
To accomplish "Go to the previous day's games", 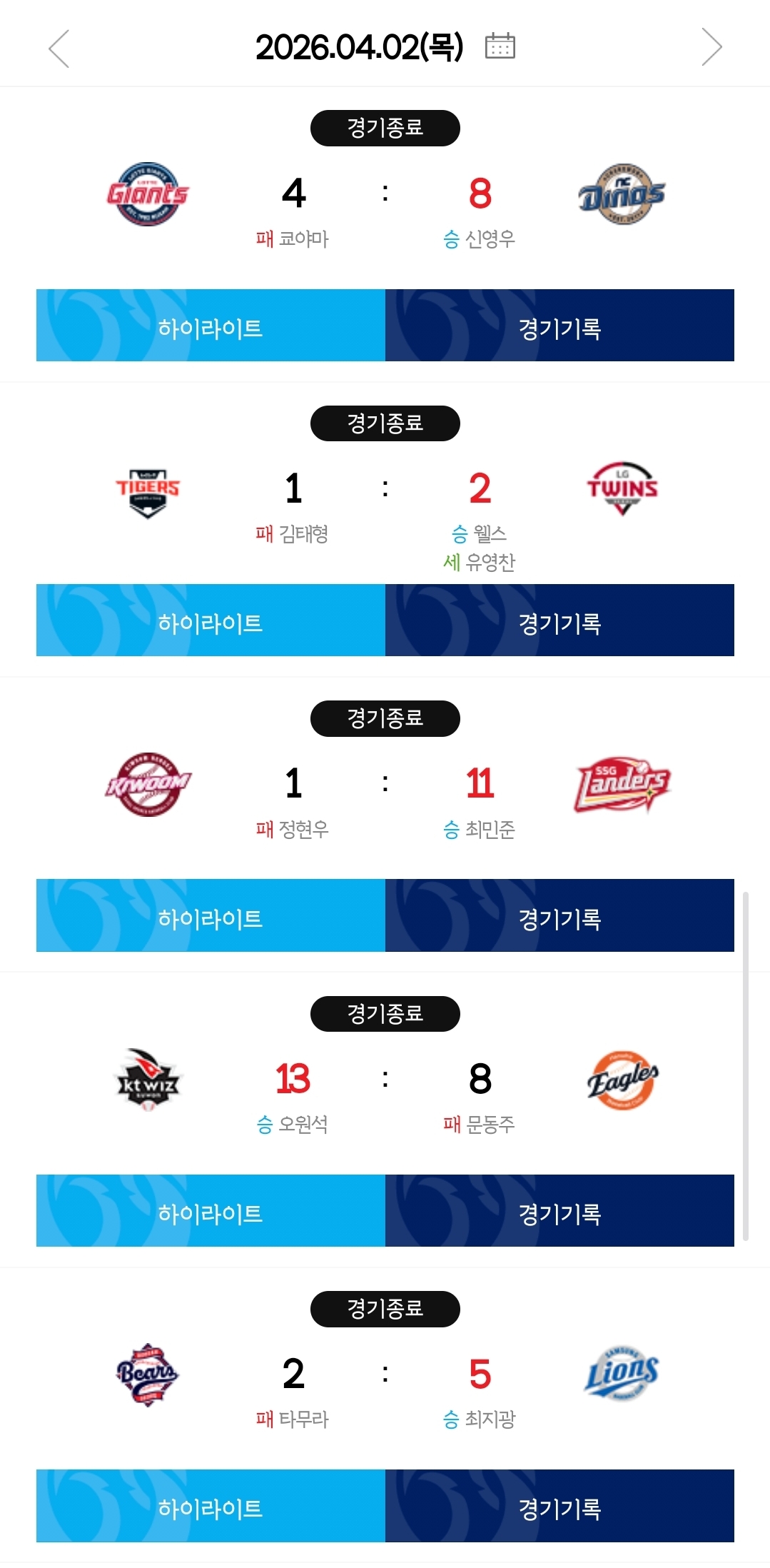I will [60, 46].
